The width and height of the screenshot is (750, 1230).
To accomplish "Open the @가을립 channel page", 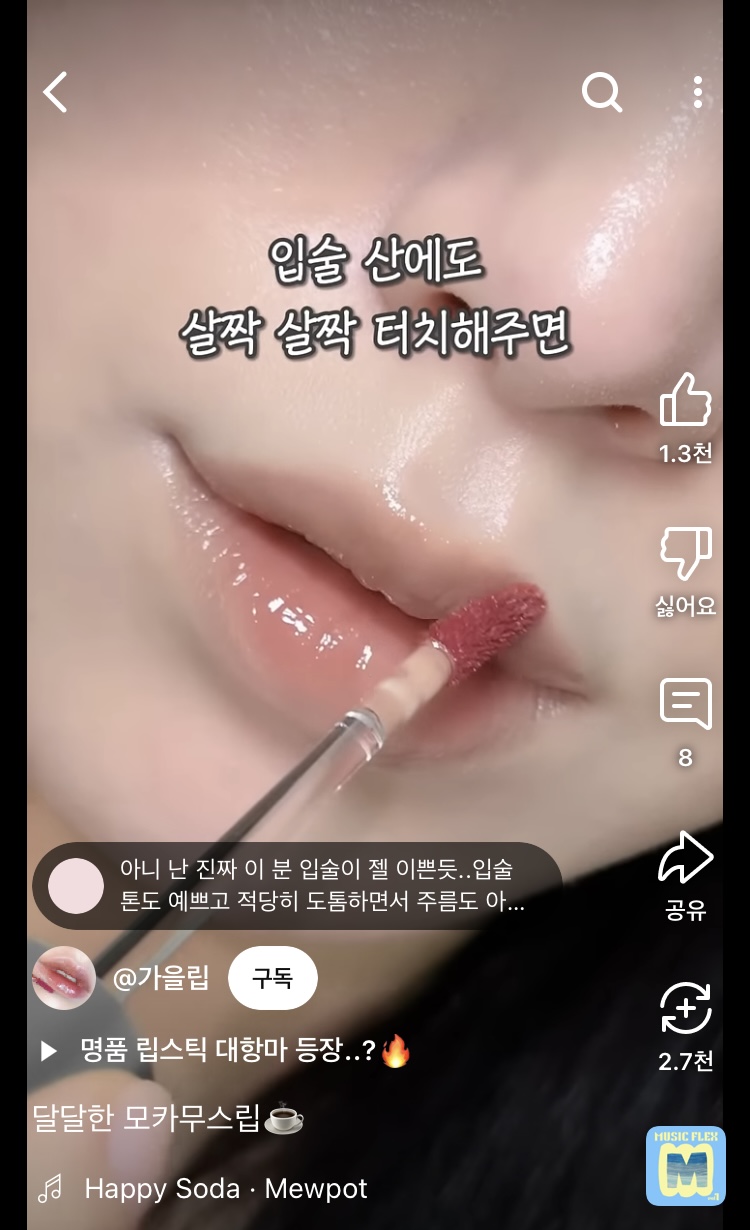I will pos(161,978).
